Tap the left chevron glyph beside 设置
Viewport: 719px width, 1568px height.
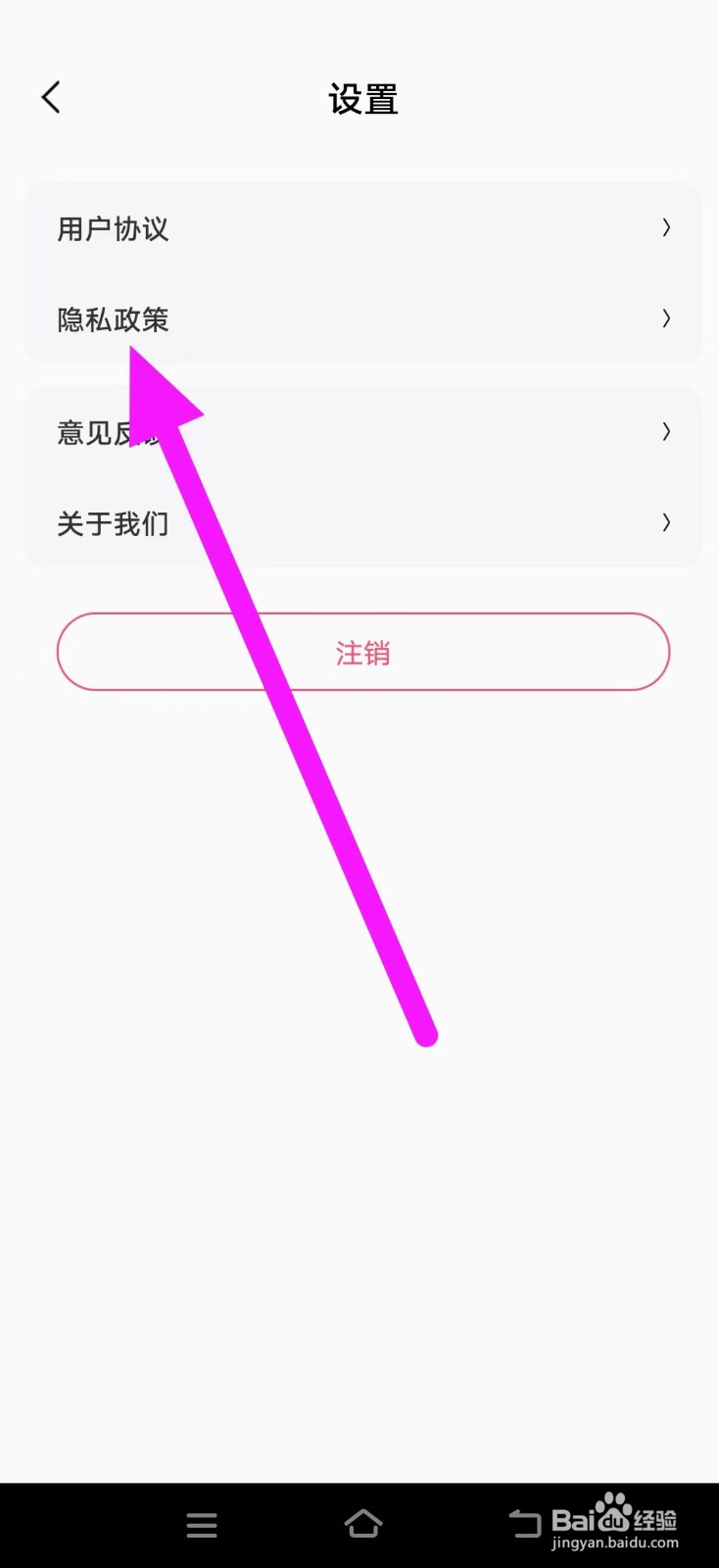(x=50, y=97)
